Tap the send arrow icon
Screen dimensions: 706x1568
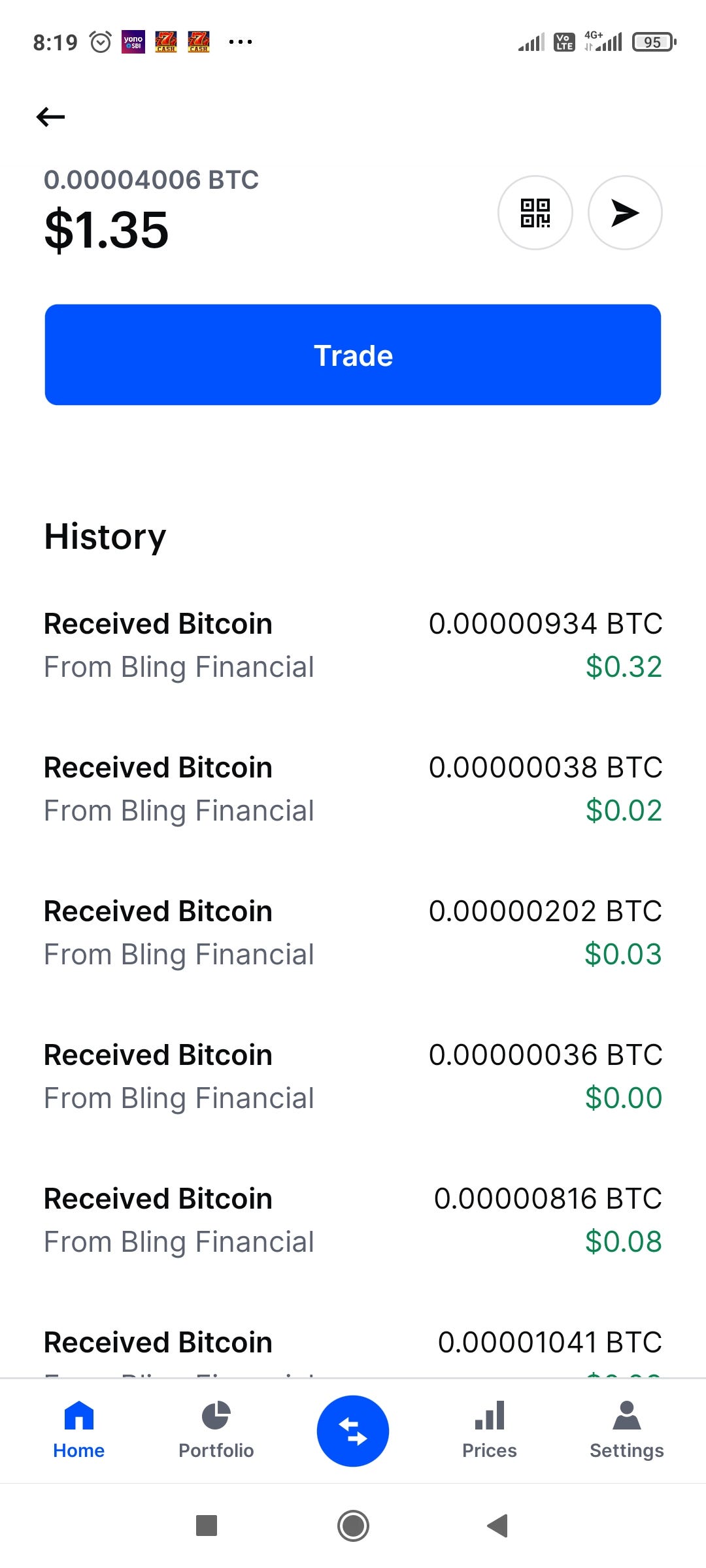click(625, 213)
